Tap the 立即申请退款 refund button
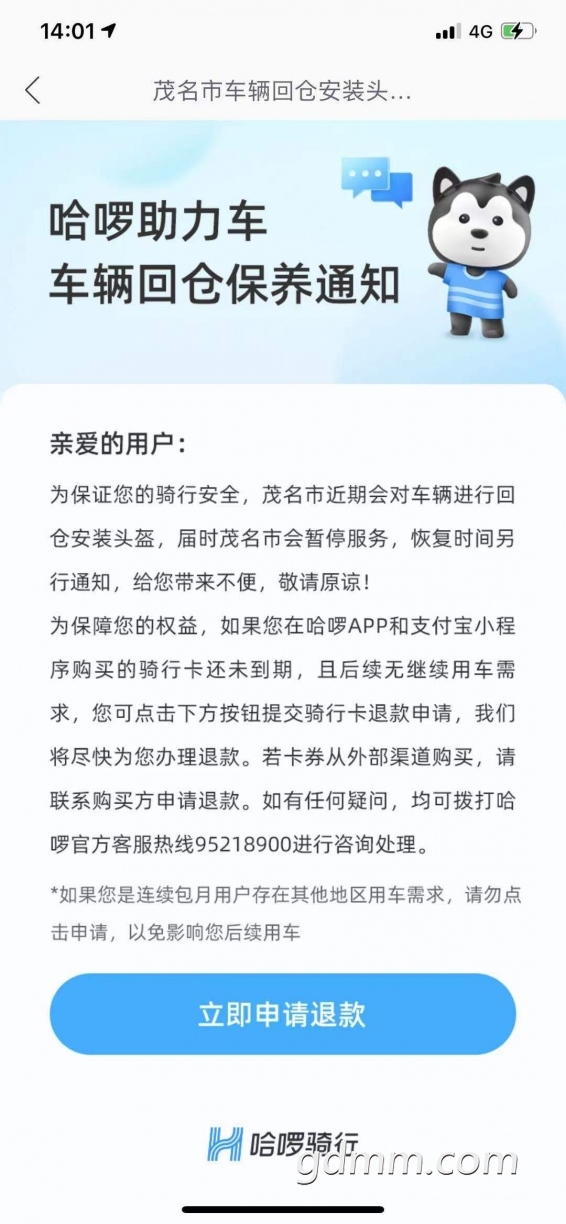 [283, 1014]
